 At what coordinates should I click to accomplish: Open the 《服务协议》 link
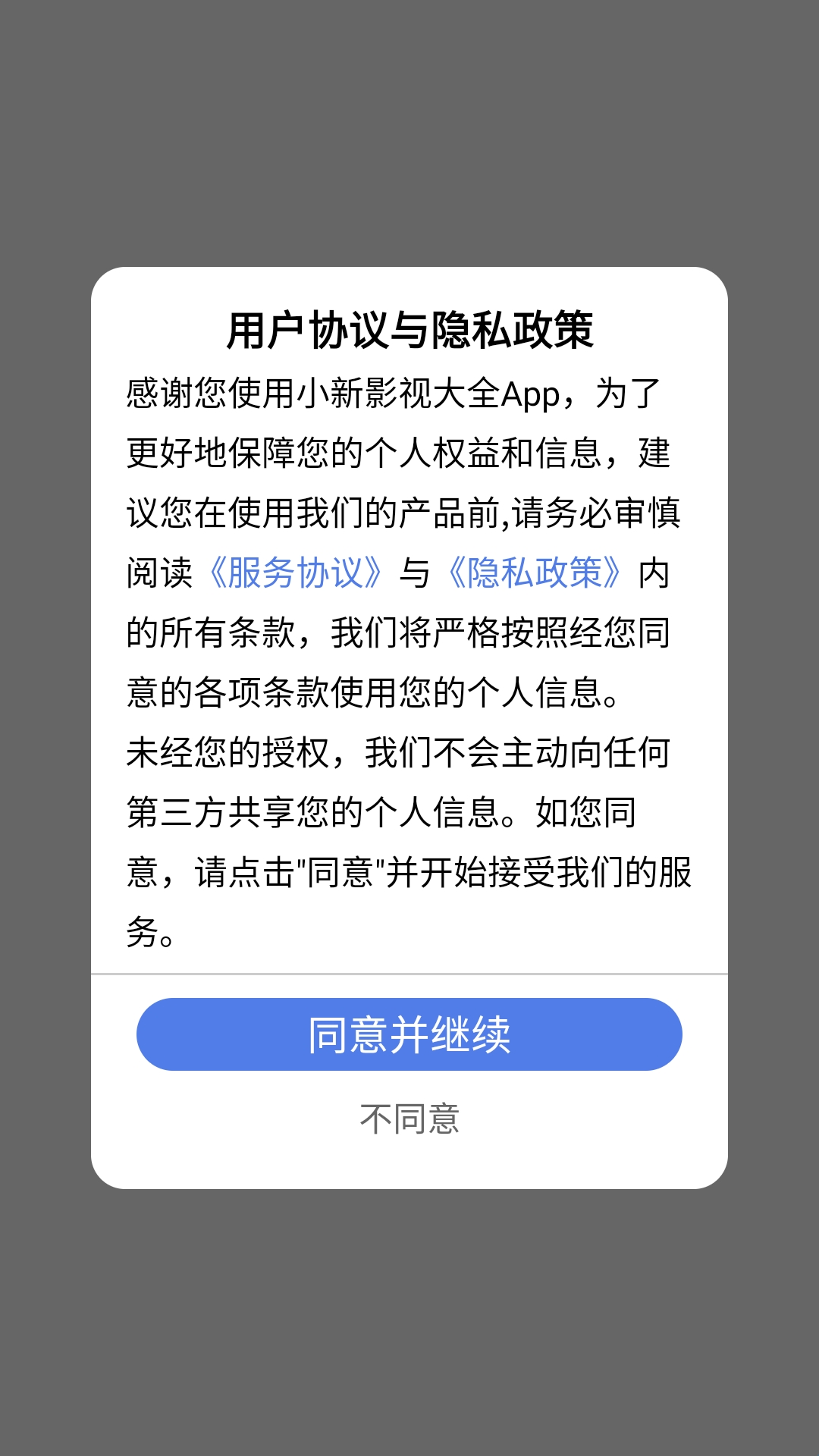(x=295, y=573)
